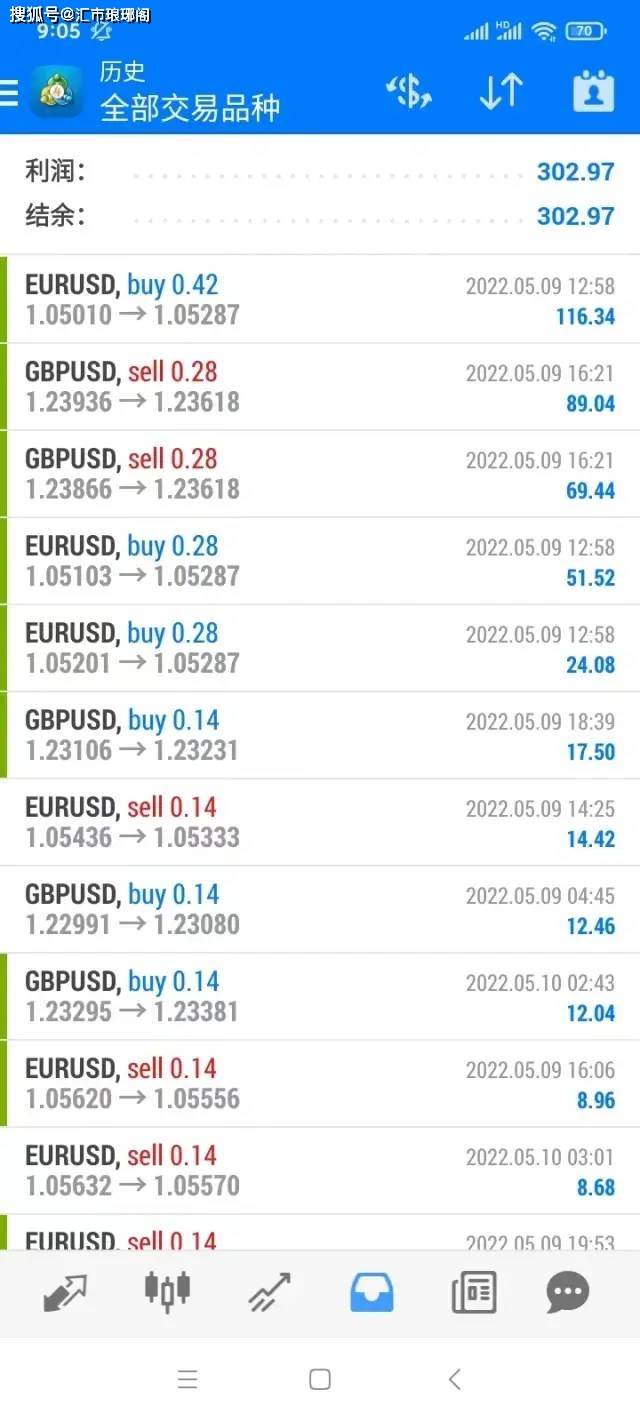Open sorting options with the arrows icon
The width and height of the screenshot is (640, 1422).
[x=500, y=92]
